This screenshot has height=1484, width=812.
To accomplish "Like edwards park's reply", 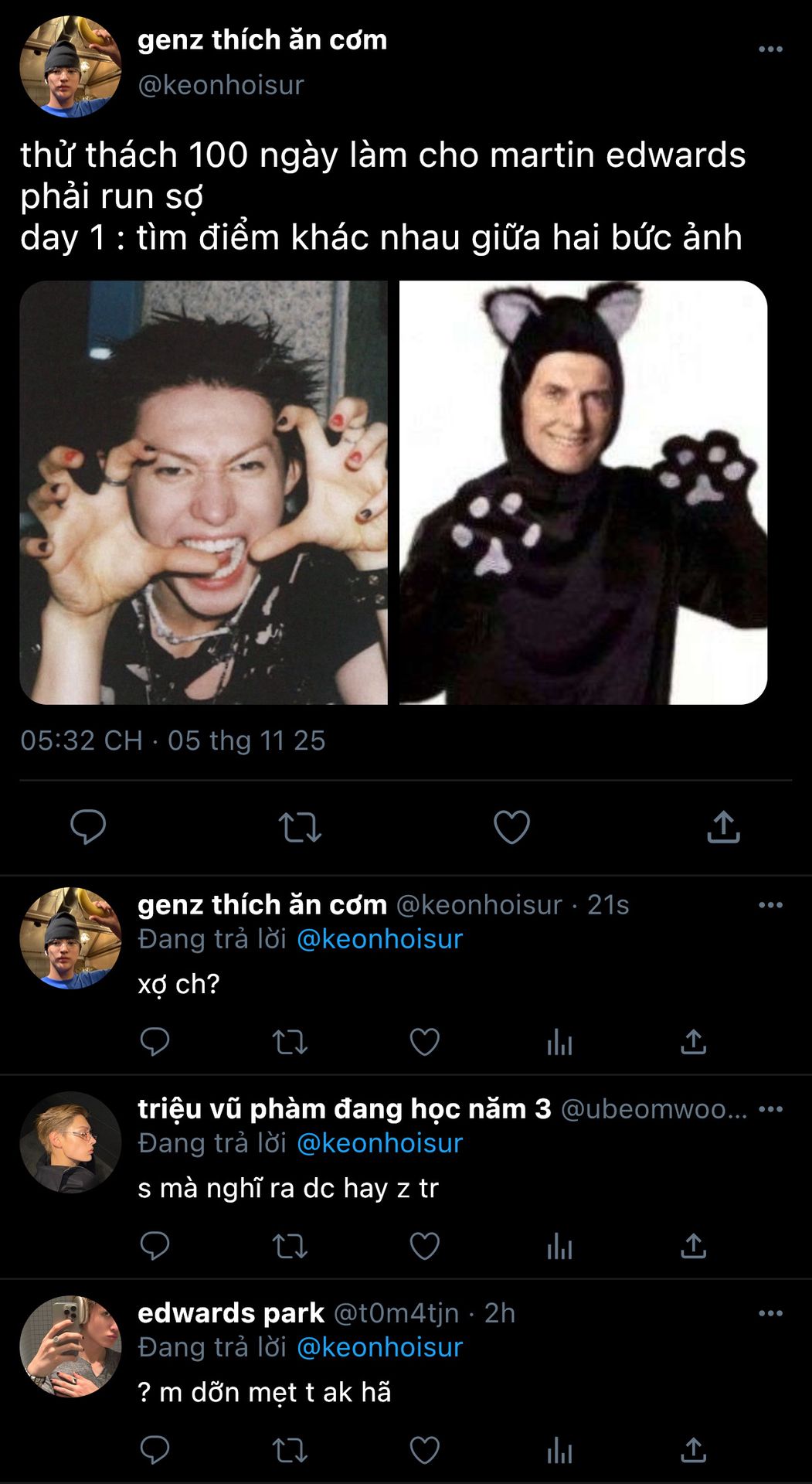I will 424,1450.
